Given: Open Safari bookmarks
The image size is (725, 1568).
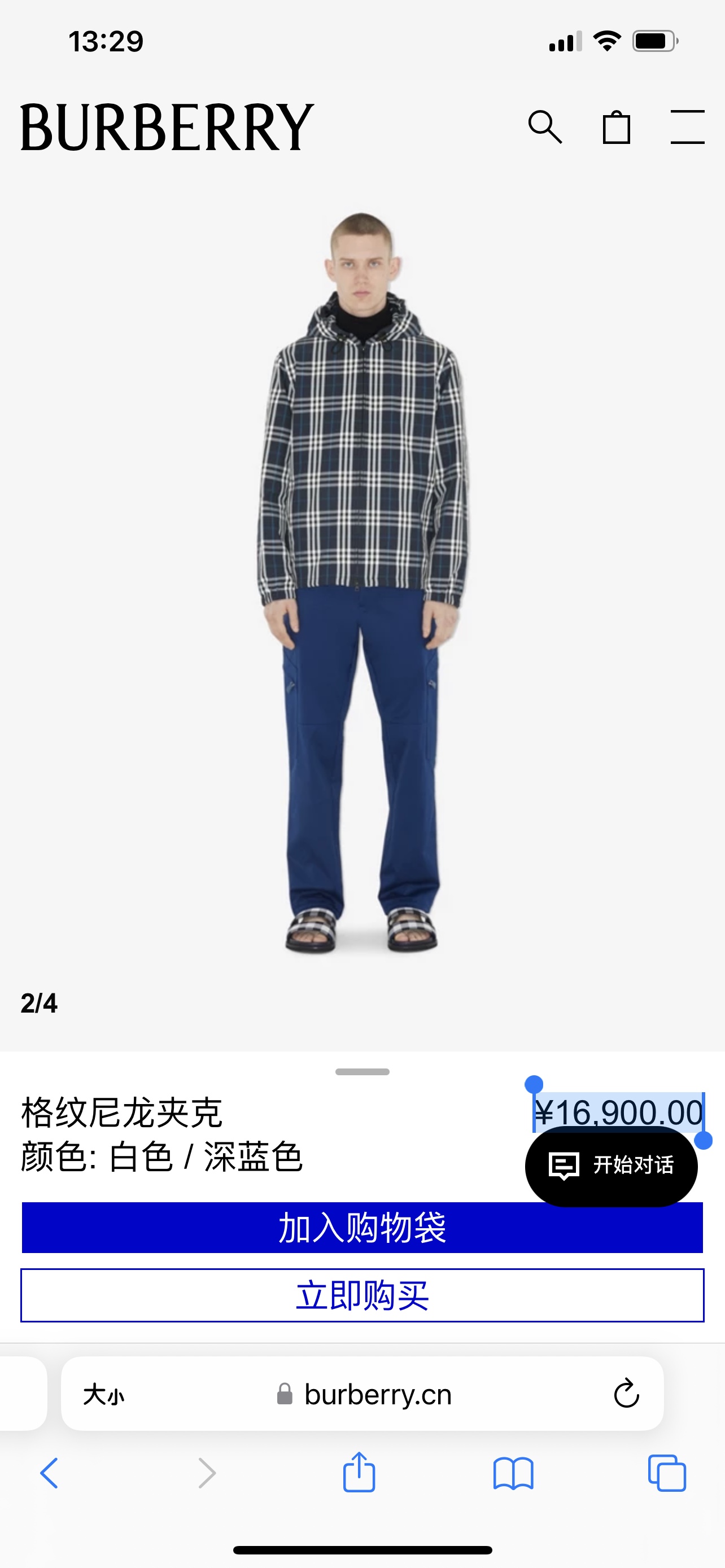Looking at the screenshot, I should pyautogui.click(x=513, y=1473).
